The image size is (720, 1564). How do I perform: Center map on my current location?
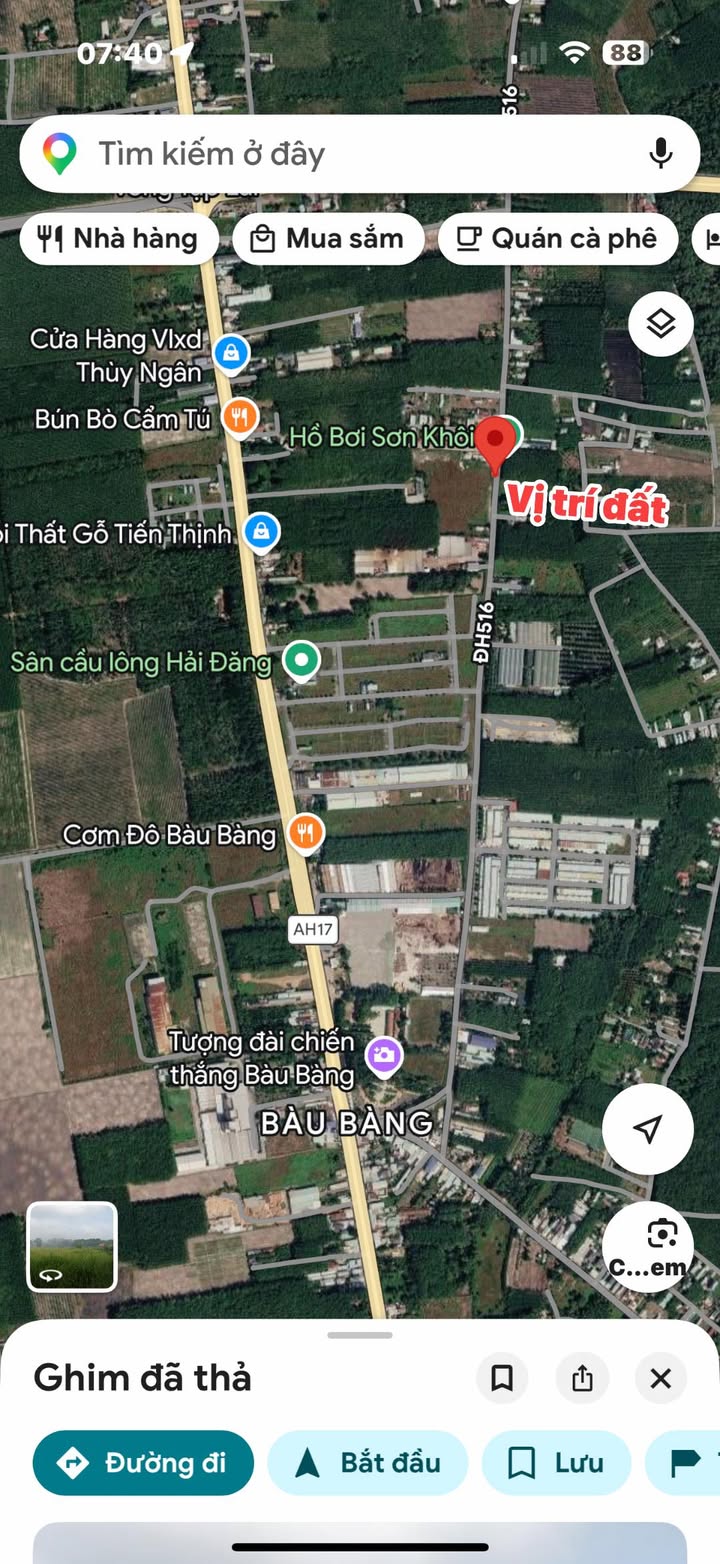[x=648, y=1129]
